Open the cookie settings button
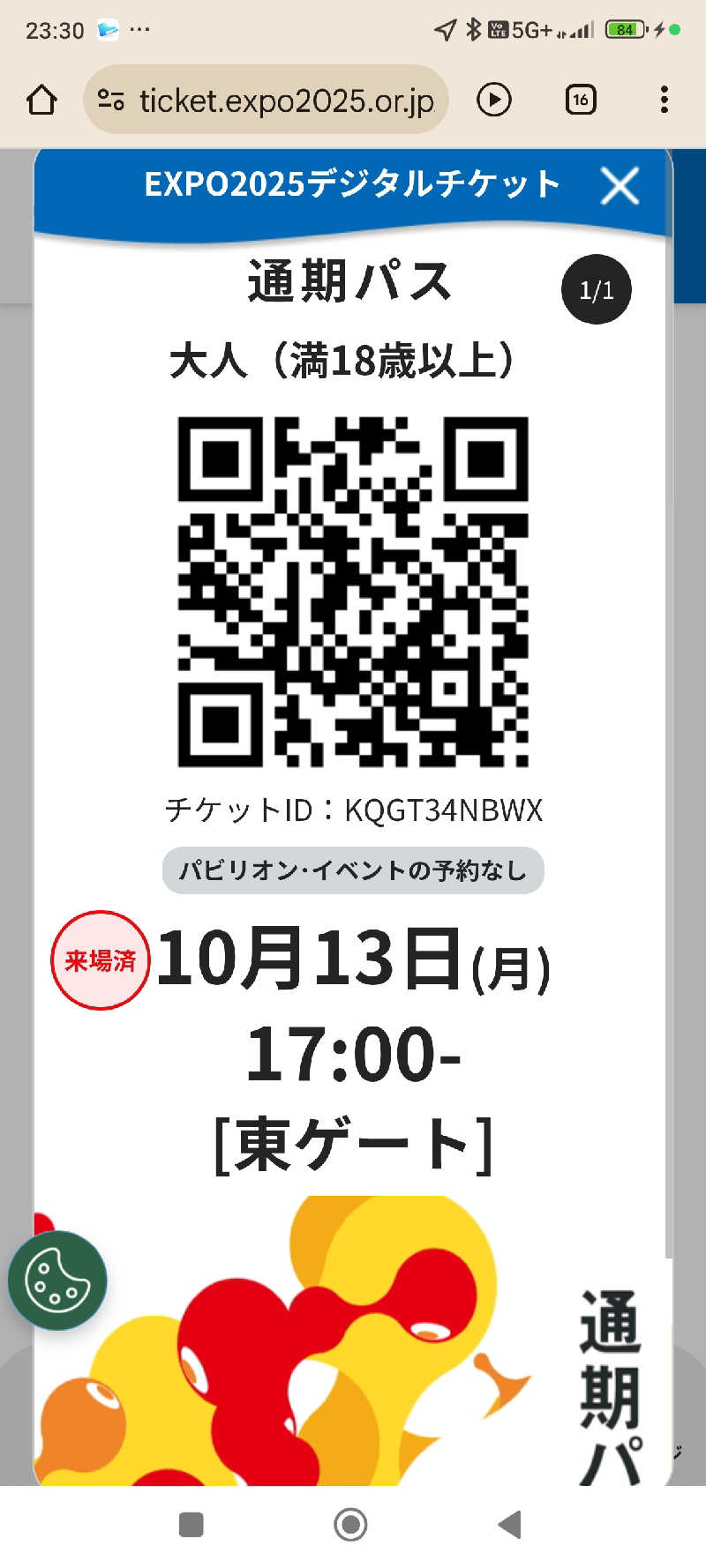Image resolution: width=706 pixels, height=1568 pixels. (57, 1280)
